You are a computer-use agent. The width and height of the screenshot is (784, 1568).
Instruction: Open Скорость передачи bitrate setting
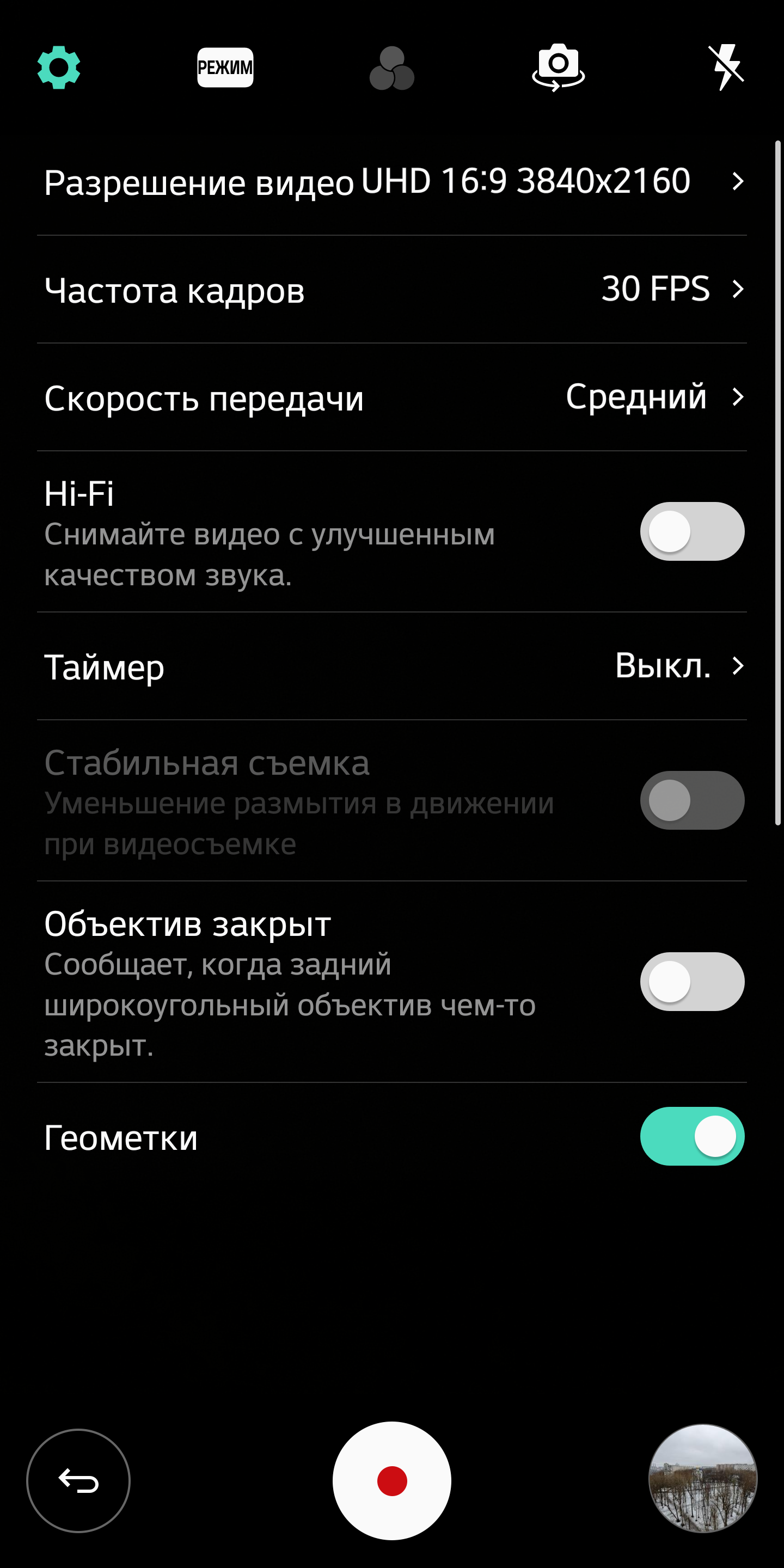point(392,397)
